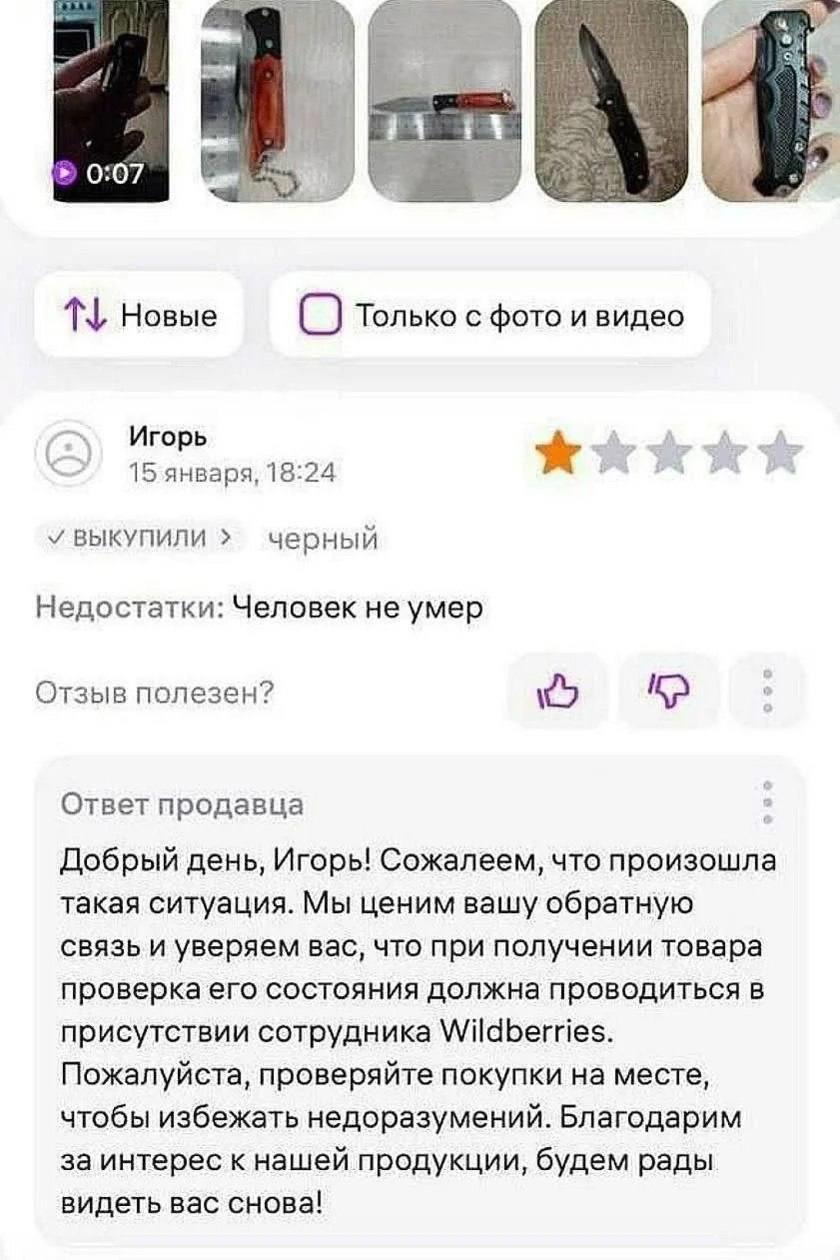840x1260 pixels.
Task: Open the black knife on fabric photo
Action: (611, 100)
